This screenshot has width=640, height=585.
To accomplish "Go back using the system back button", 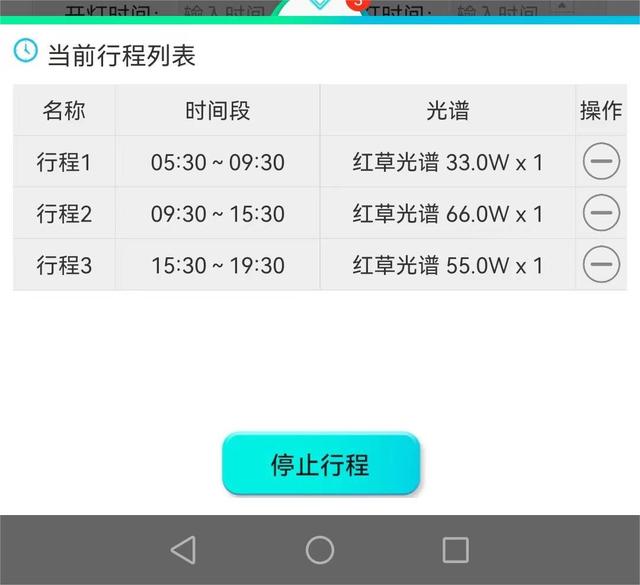I will pos(183,549).
